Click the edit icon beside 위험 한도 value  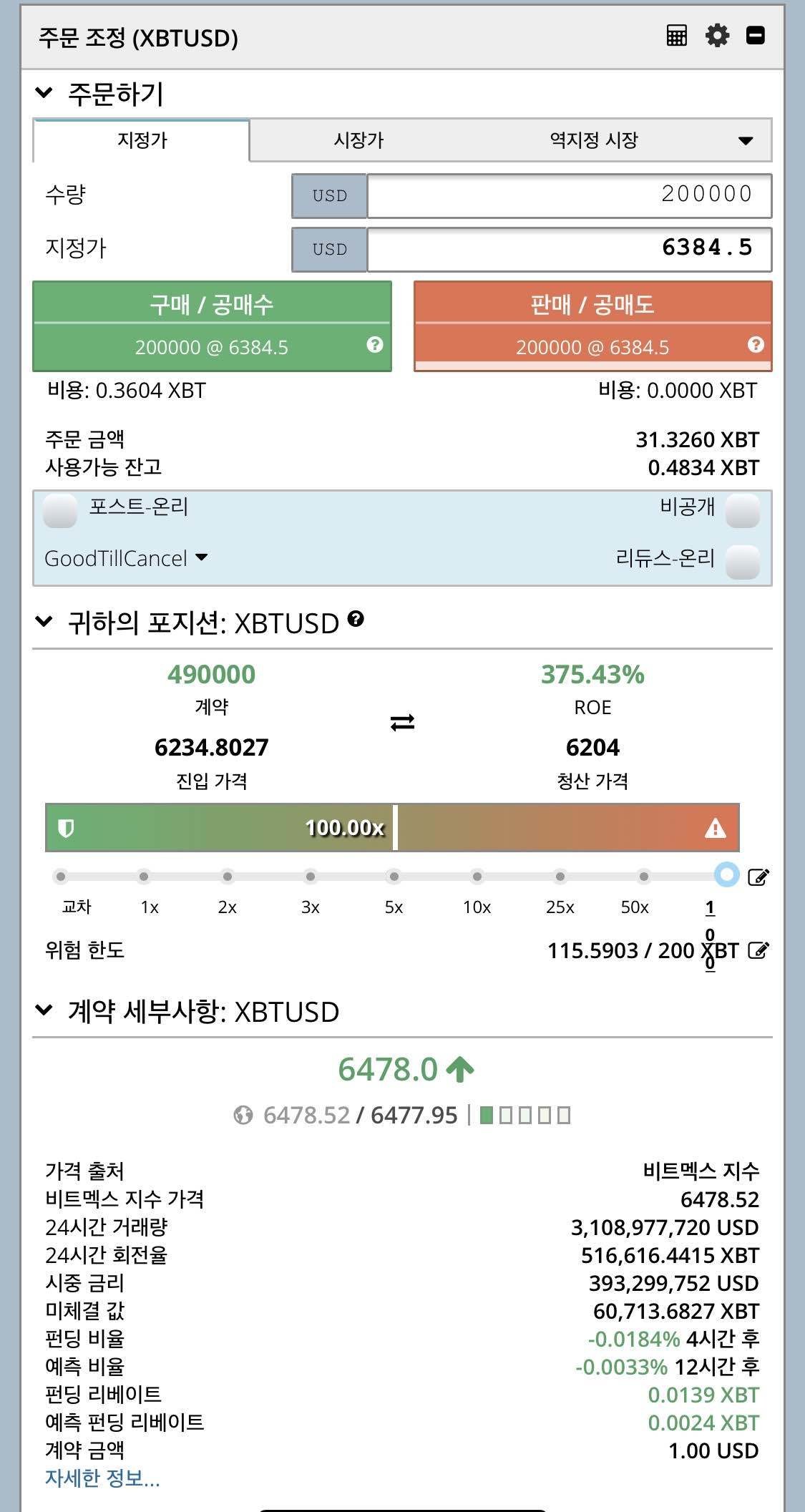[757, 951]
